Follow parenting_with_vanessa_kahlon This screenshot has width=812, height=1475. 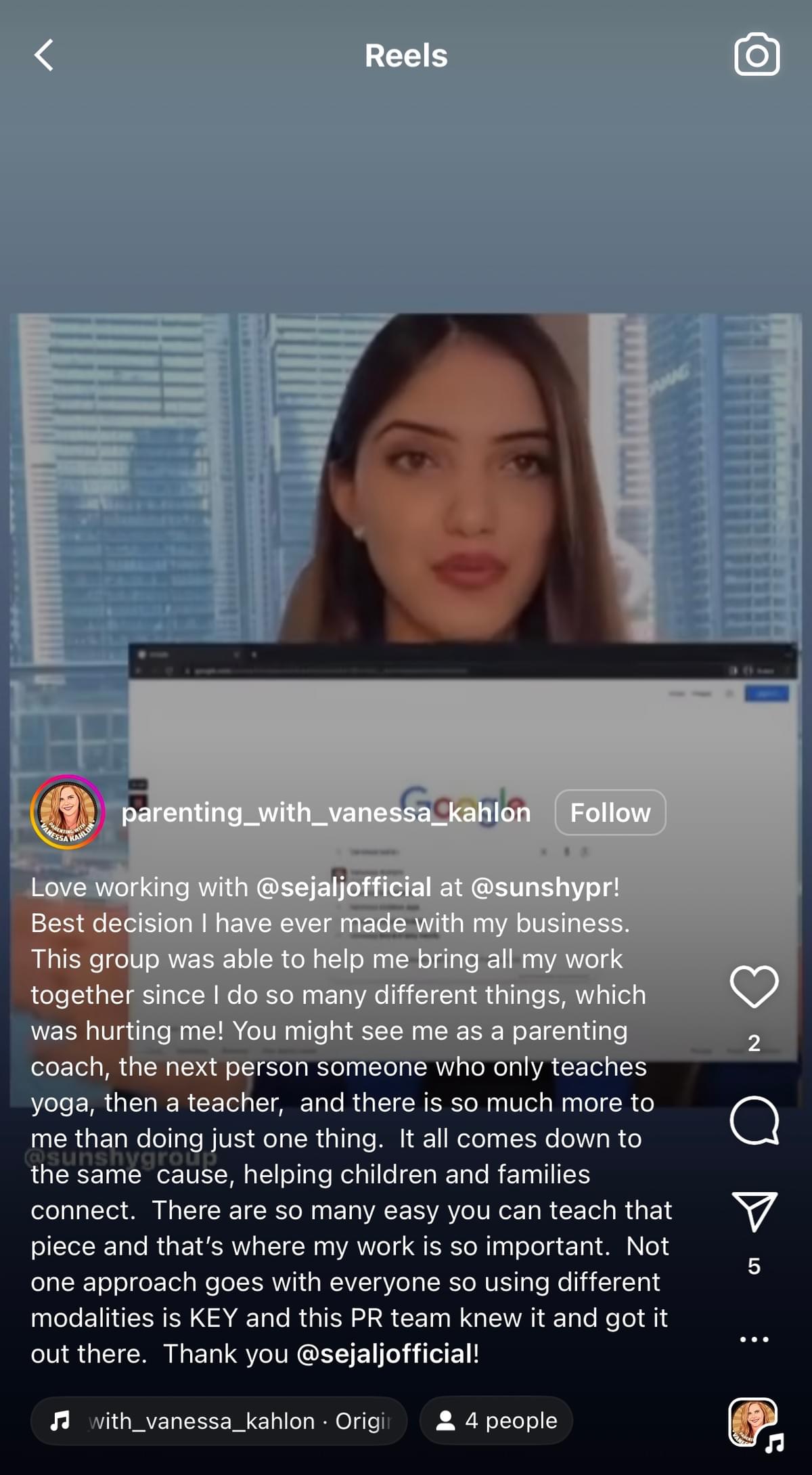coord(610,812)
